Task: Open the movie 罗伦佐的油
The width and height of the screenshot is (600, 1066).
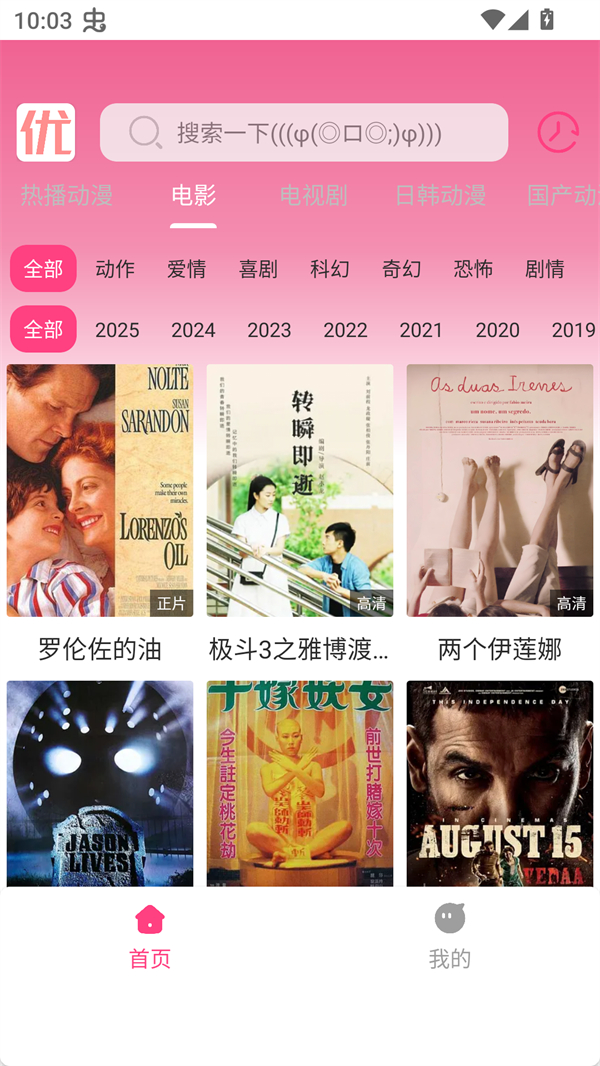Action: point(100,490)
